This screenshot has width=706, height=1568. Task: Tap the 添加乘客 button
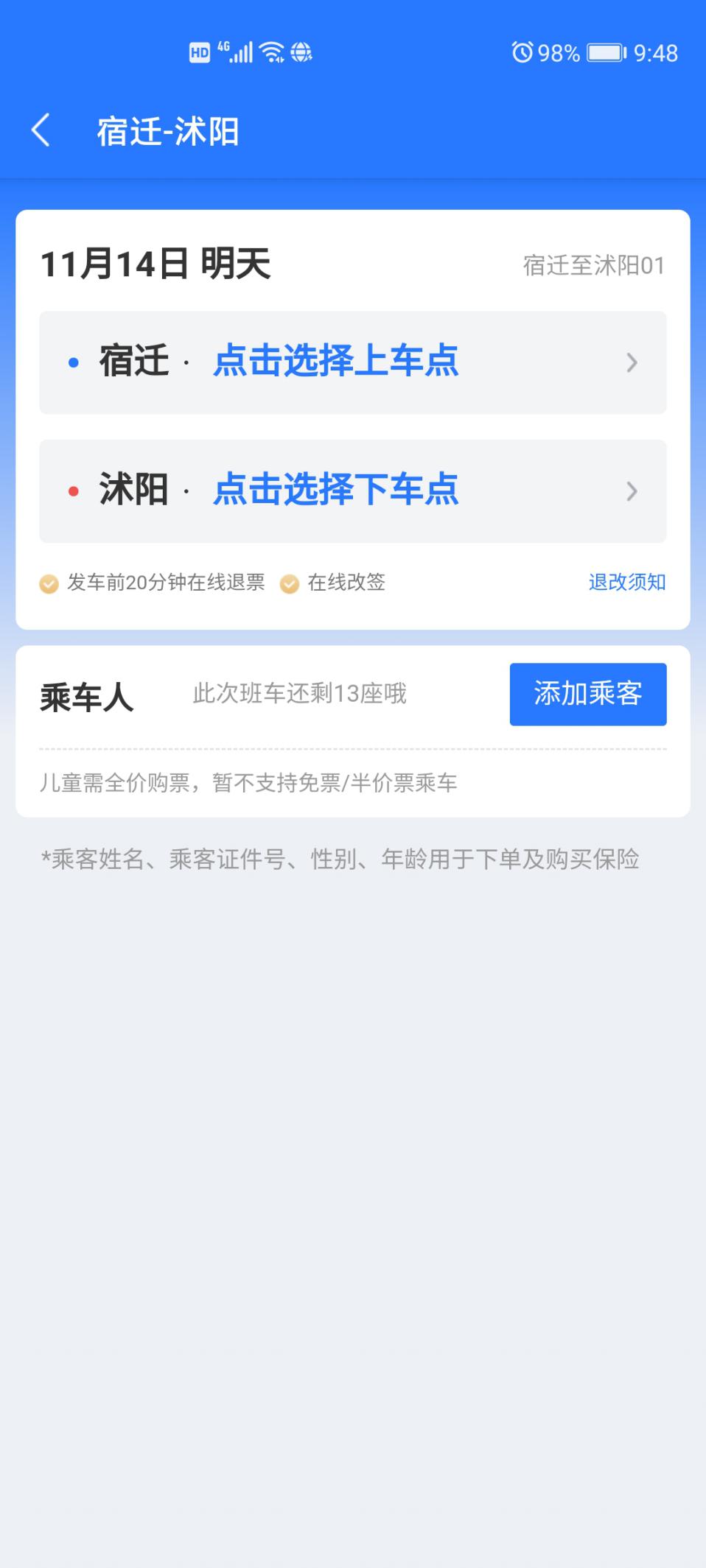tap(587, 694)
